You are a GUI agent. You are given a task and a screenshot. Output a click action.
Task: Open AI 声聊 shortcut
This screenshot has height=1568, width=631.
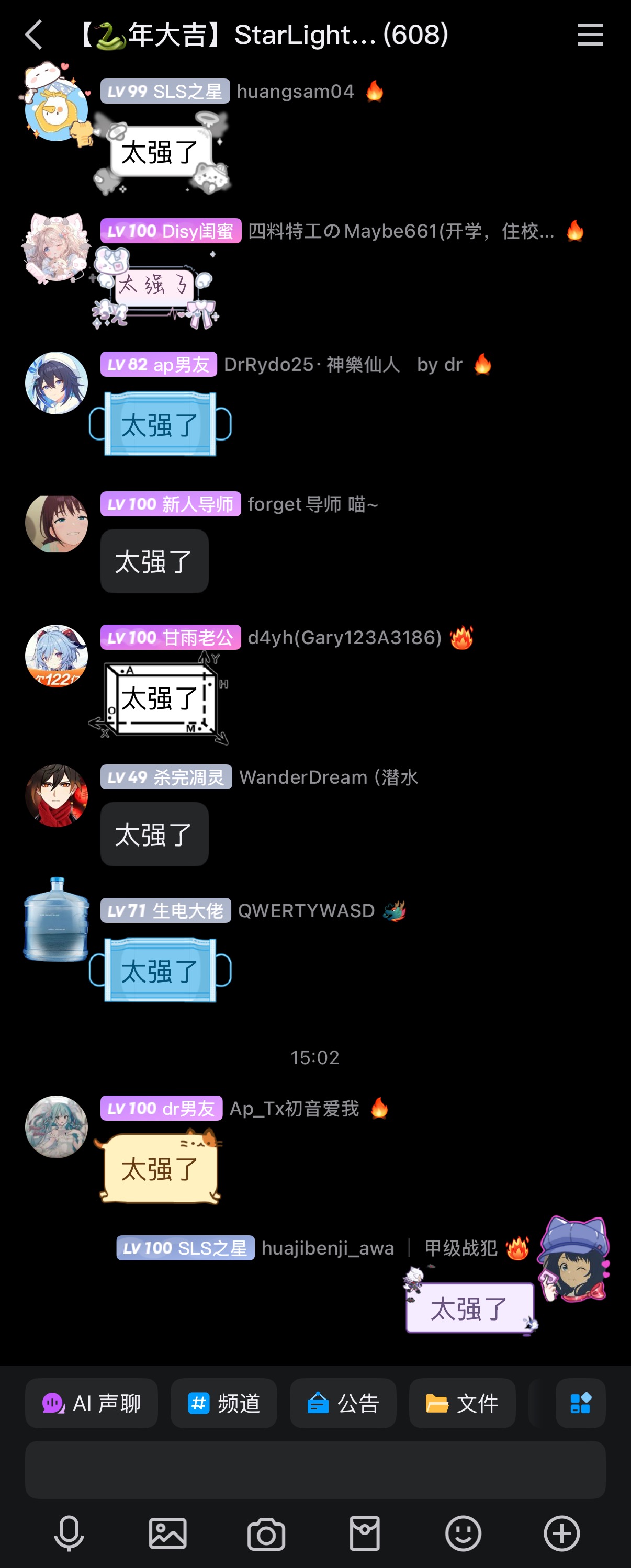coord(91,1403)
